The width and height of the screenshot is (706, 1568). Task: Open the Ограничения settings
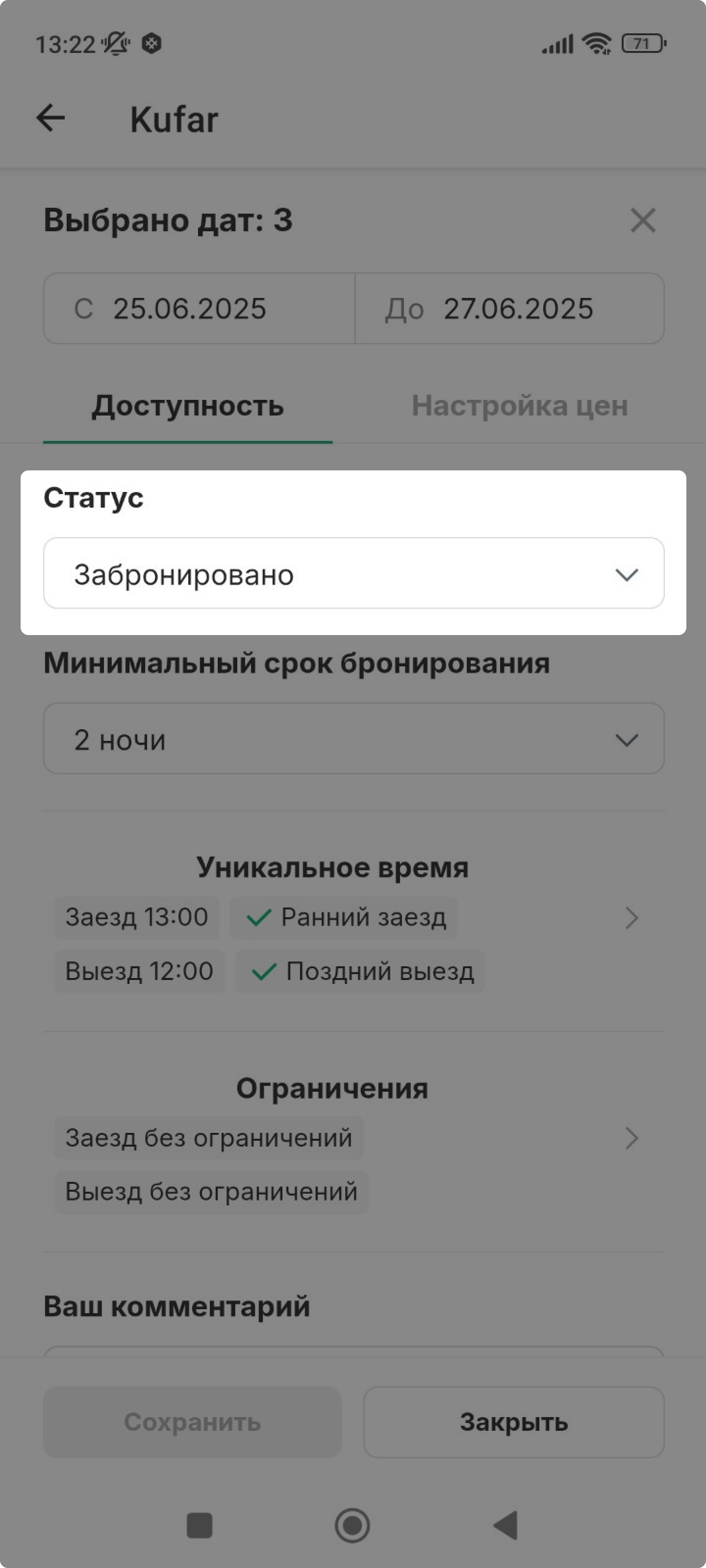click(x=631, y=1138)
